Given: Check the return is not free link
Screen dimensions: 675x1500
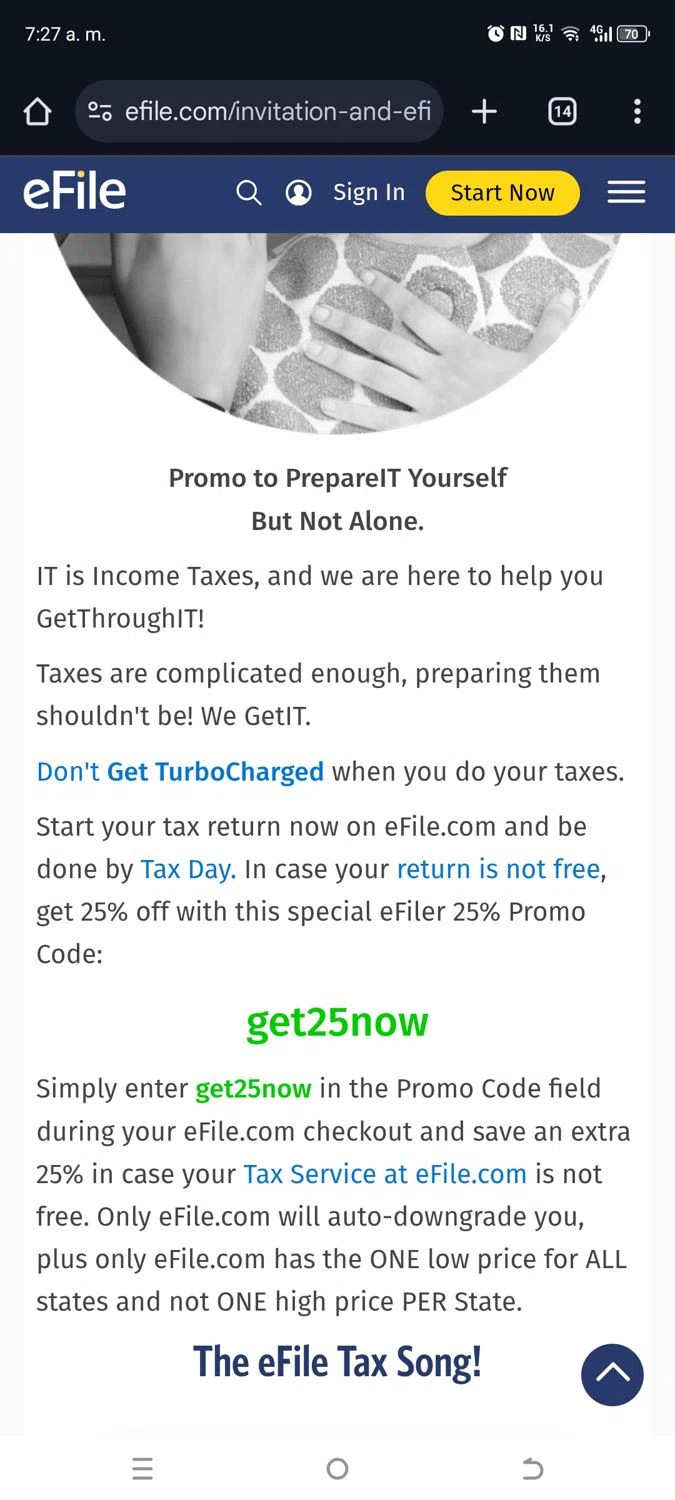Looking at the screenshot, I should (498, 869).
